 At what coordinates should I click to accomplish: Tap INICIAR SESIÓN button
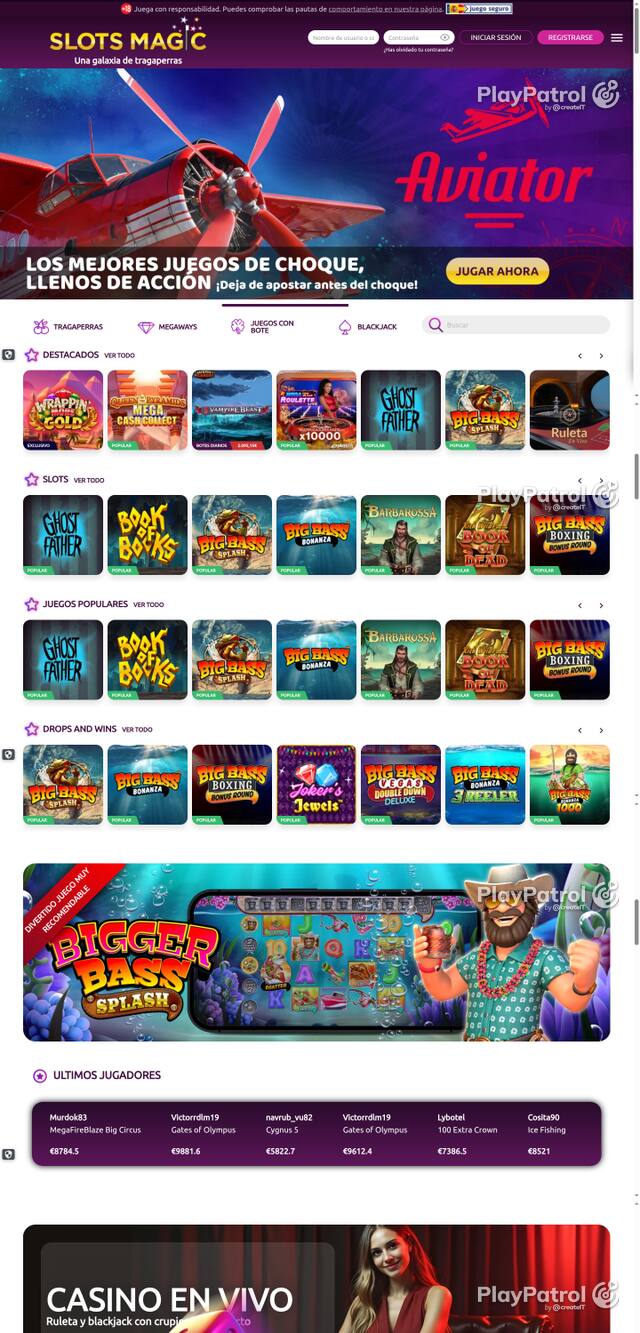click(x=496, y=38)
